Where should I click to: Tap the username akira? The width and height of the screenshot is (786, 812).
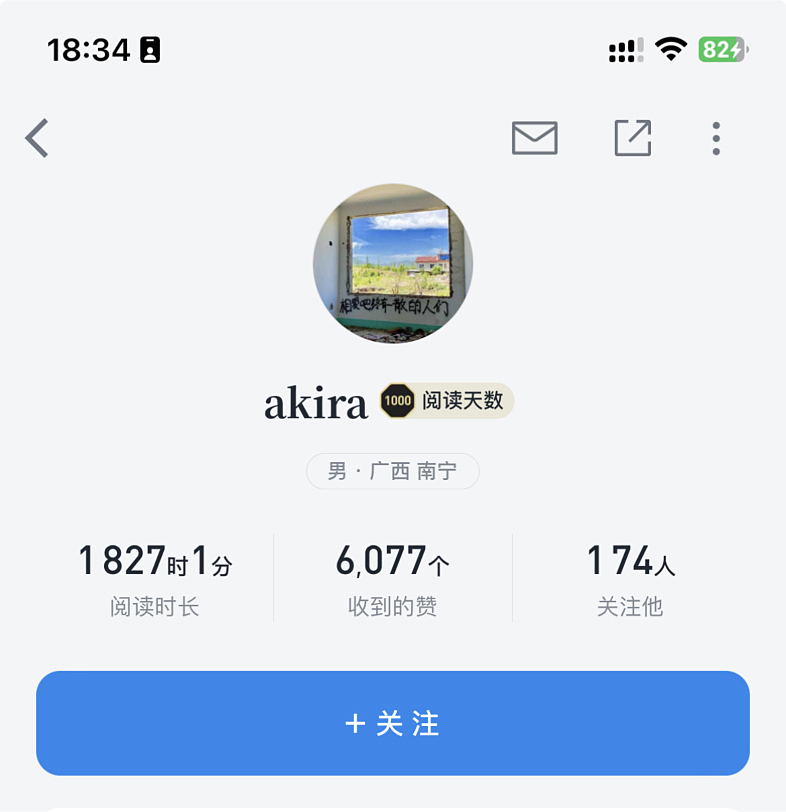click(x=315, y=402)
